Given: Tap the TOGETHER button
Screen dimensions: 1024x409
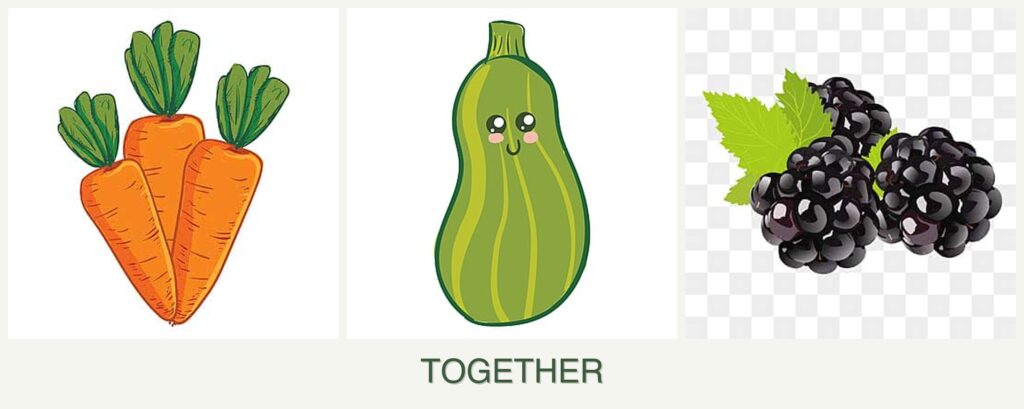Looking at the screenshot, I should point(512,372).
